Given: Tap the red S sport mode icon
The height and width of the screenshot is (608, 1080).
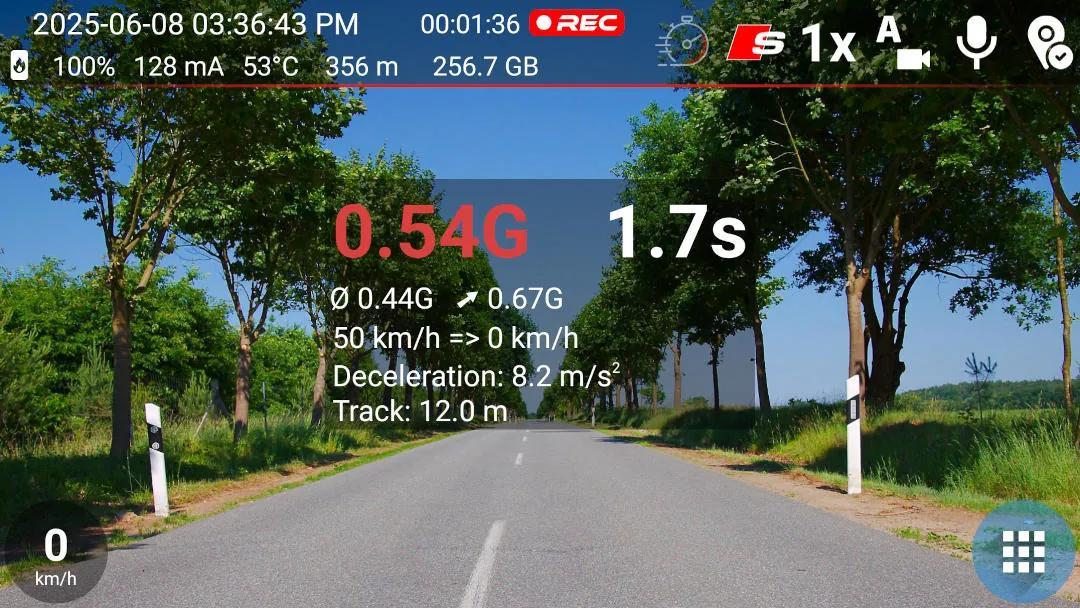Looking at the screenshot, I should [757, 43].
